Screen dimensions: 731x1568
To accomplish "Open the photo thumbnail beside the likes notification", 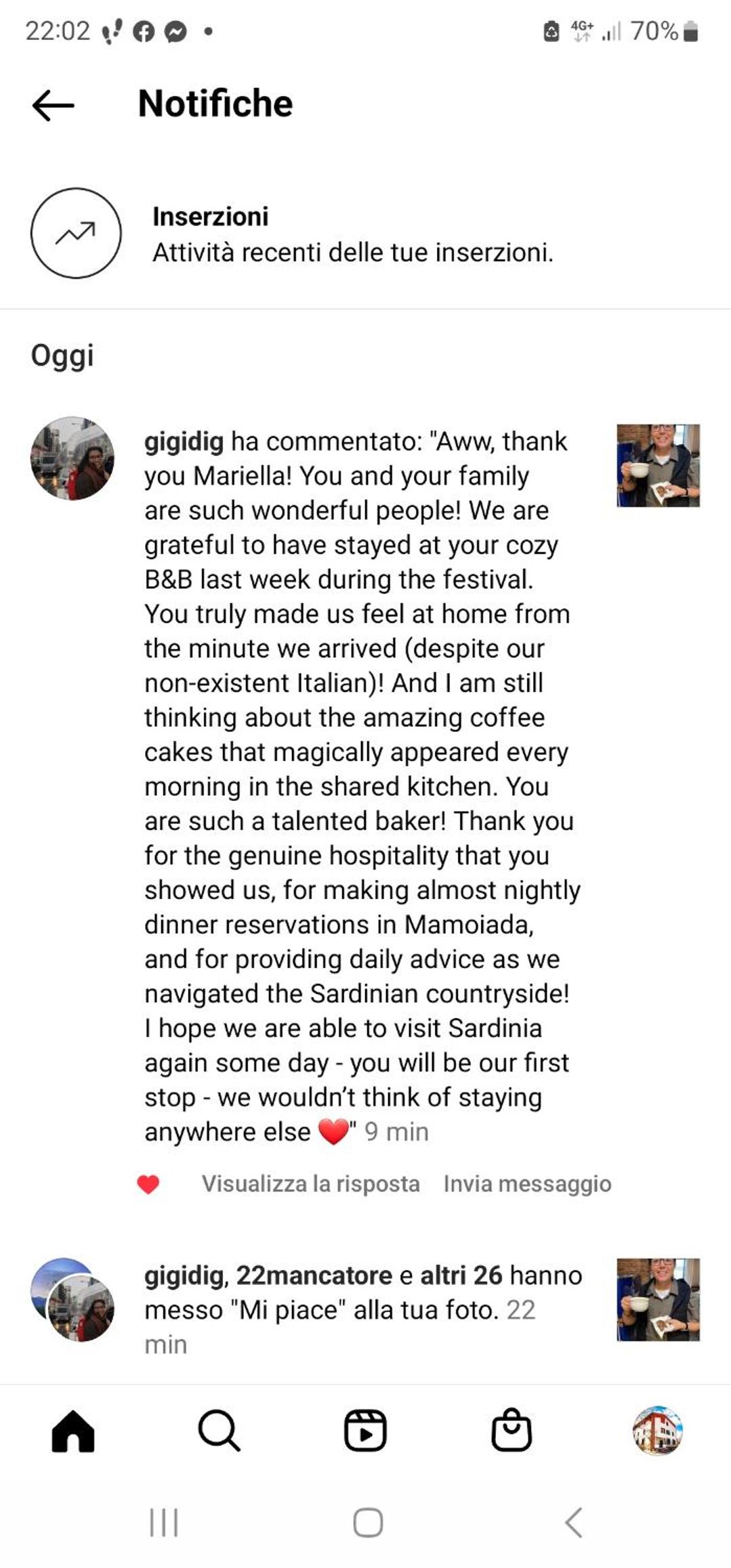I will (x=658, y=1300).
